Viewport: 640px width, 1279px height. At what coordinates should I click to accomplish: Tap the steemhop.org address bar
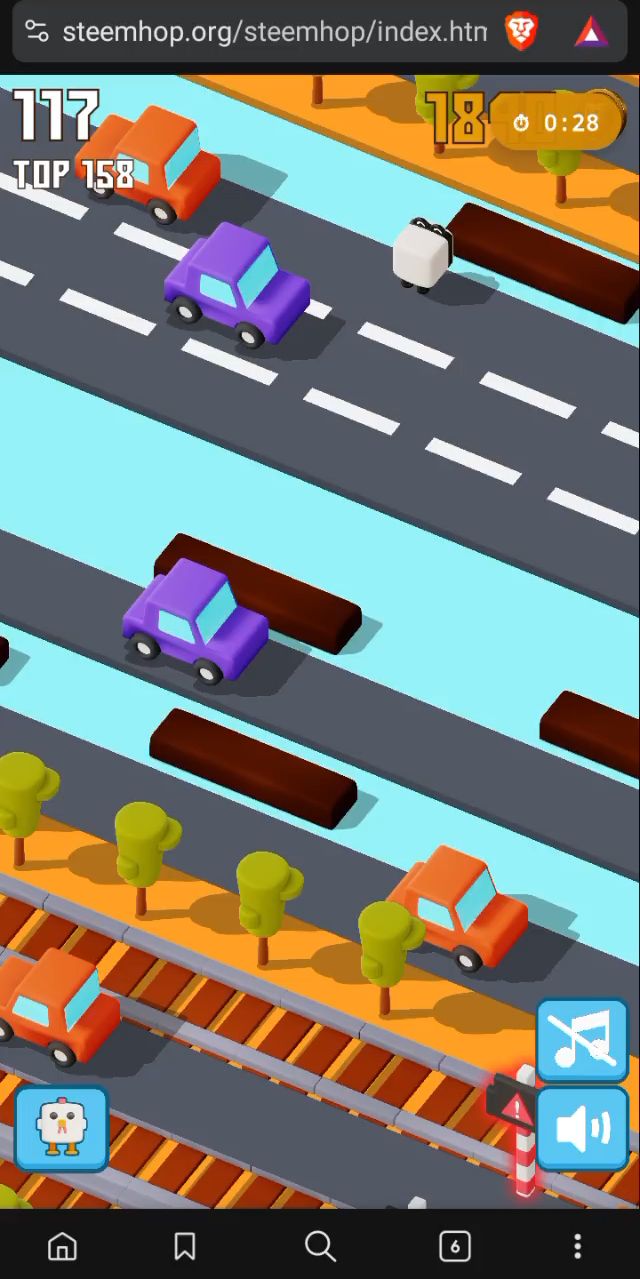coord(275,32)
